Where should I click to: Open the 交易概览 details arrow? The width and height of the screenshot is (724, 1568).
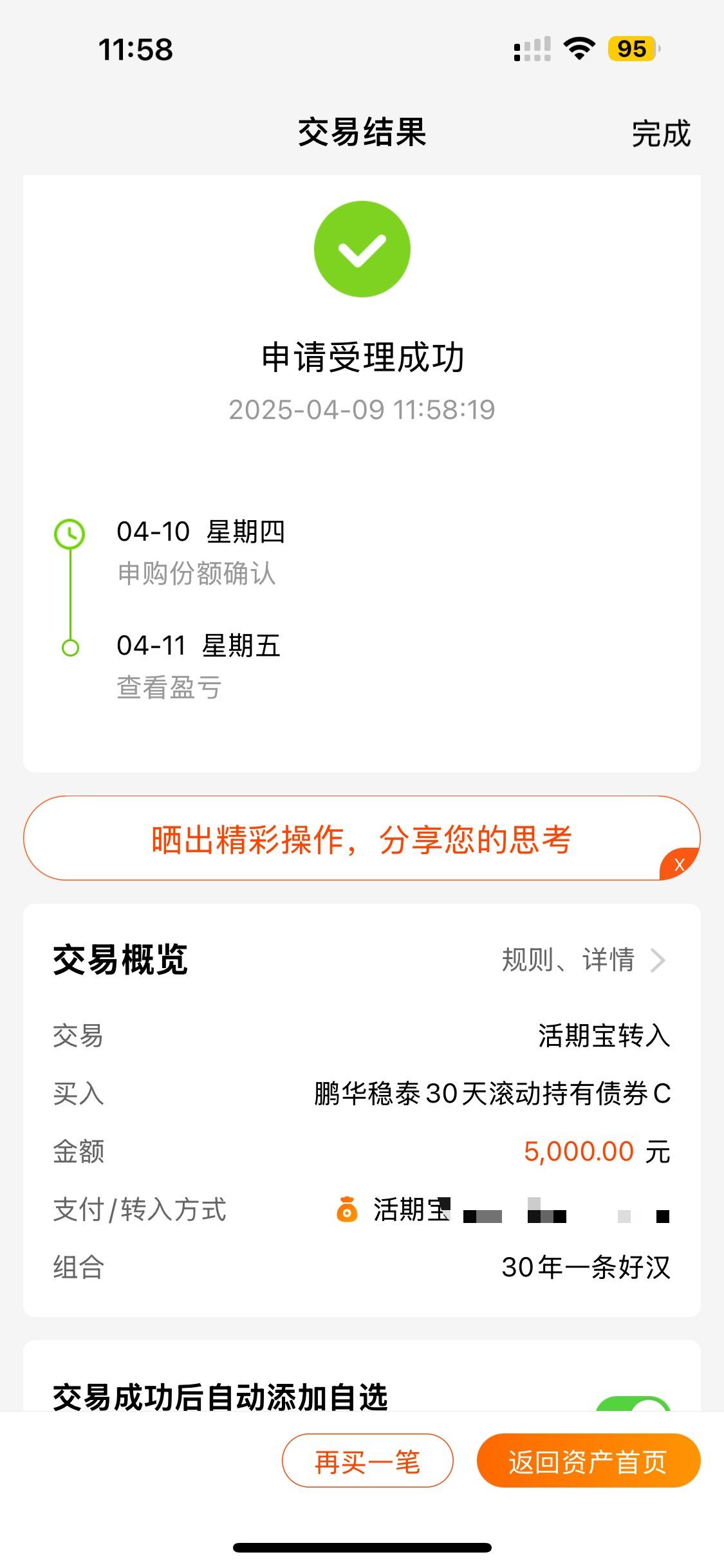click(x=658, y=961)
